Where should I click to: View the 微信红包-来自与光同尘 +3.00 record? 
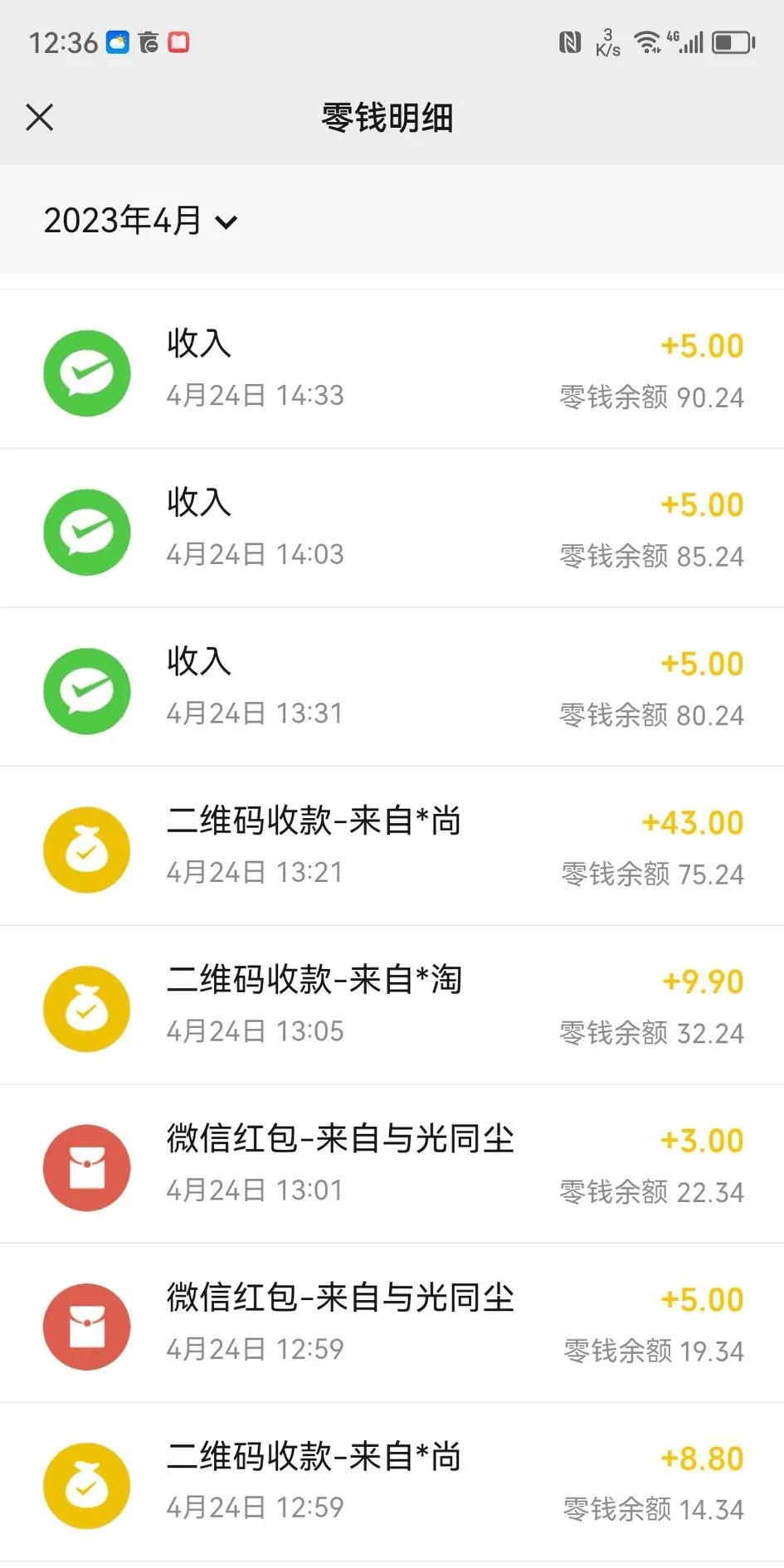click(x=392, y=1163)
